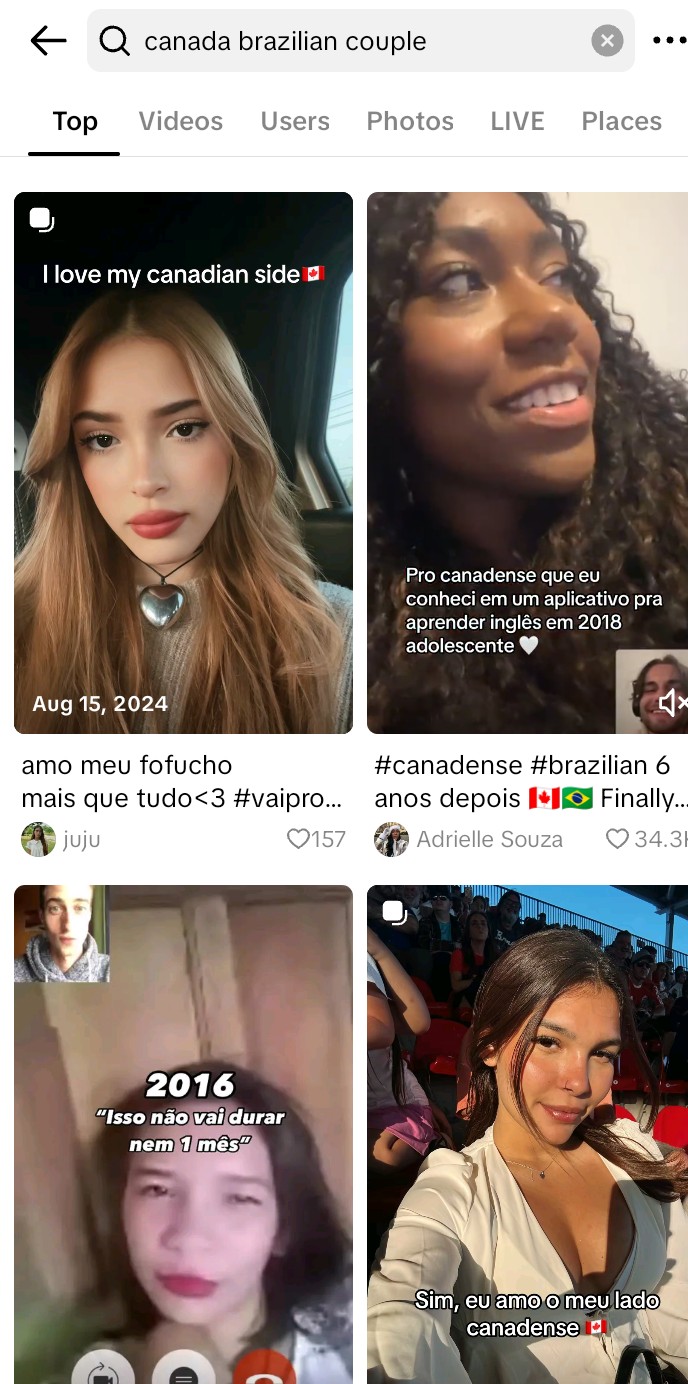The height and width of the screenshot is (1384, 688).
Task: Select the Photos tab
Action: pyautogui.click(x=410, y=121)
